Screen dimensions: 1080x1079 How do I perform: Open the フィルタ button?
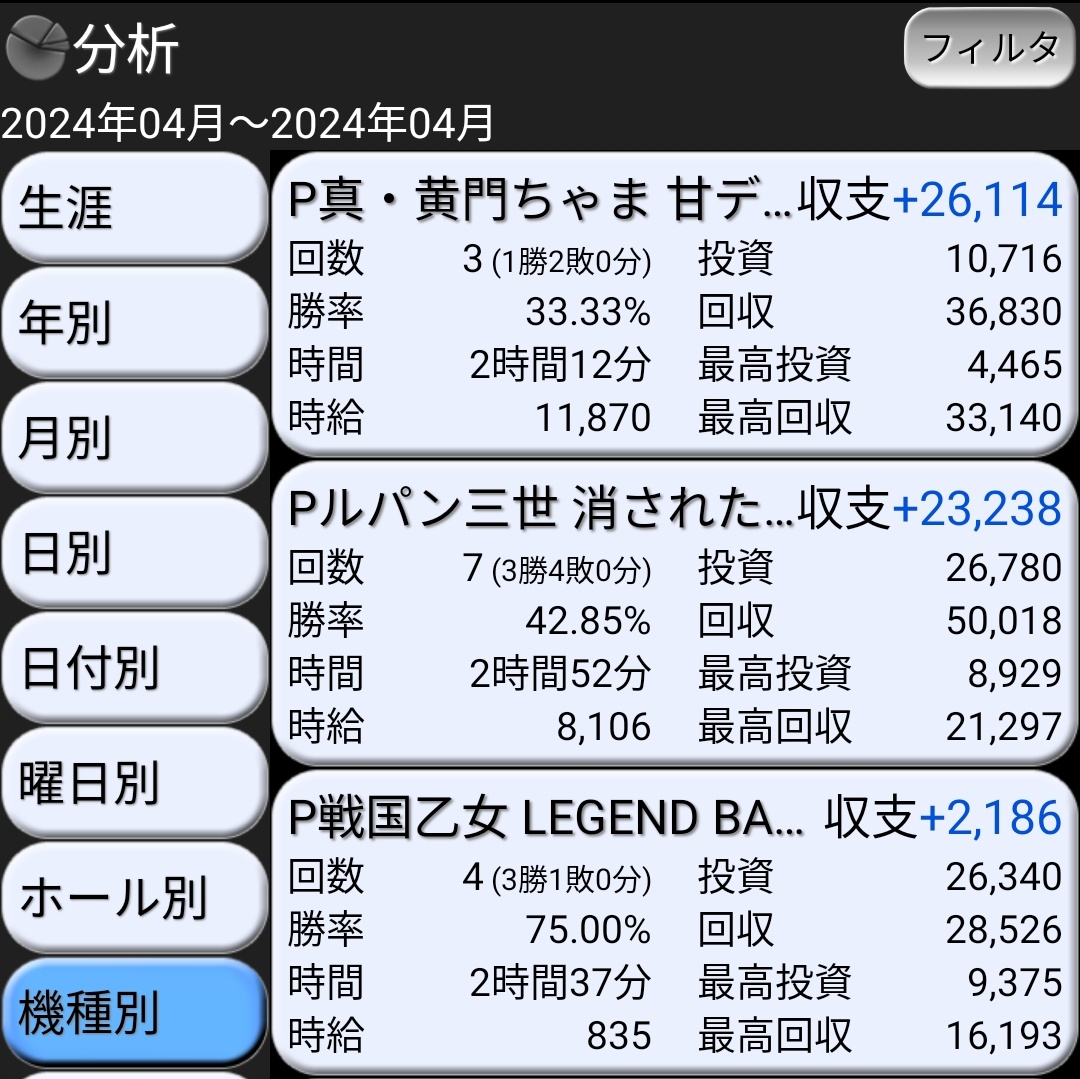click(989, 48)
